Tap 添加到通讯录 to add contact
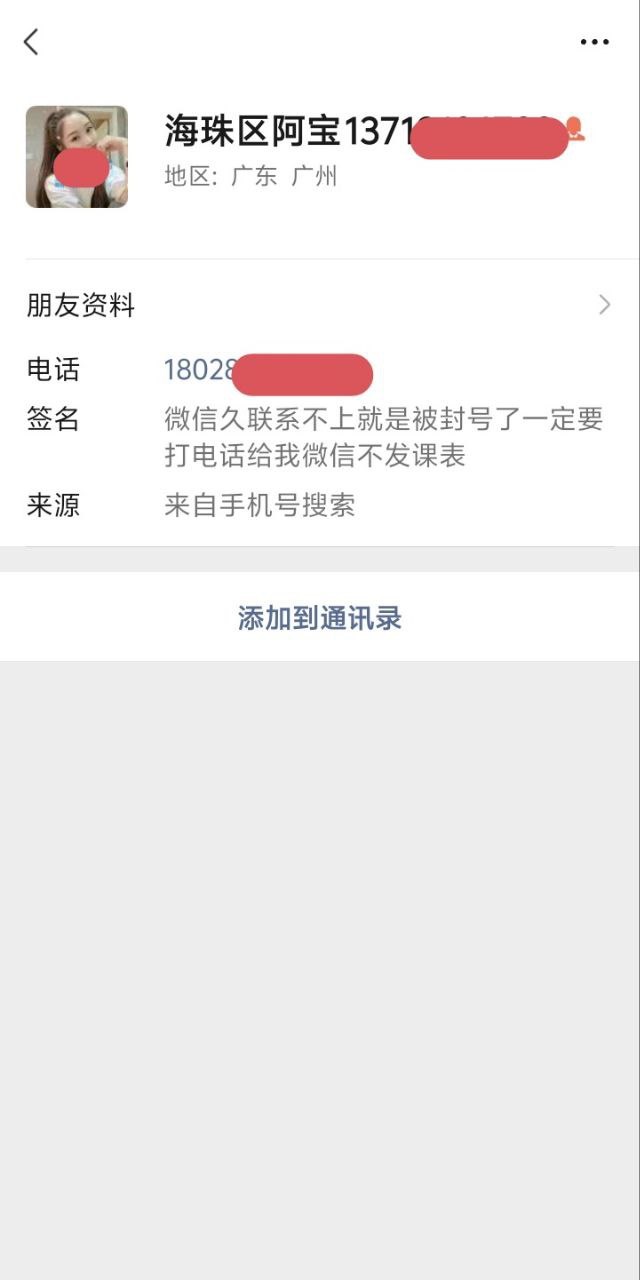640x1280 pixels. click(x=320, y=618)
